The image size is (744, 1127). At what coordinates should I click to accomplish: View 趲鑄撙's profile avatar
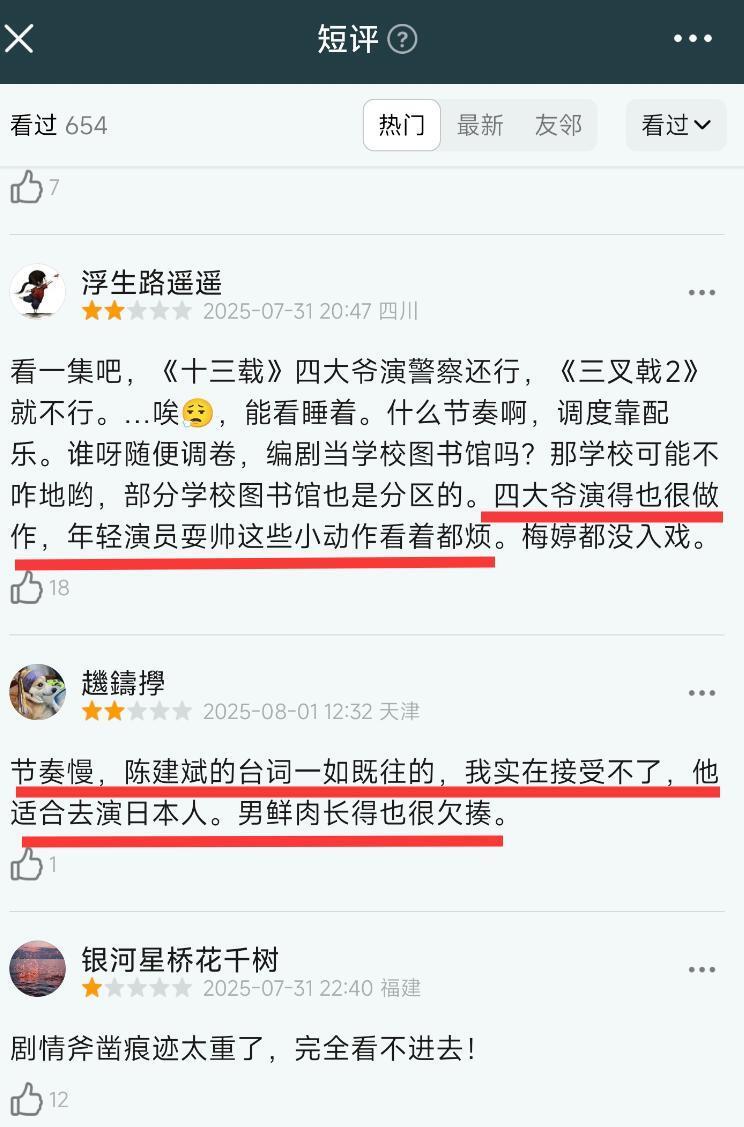coord(38,692)
